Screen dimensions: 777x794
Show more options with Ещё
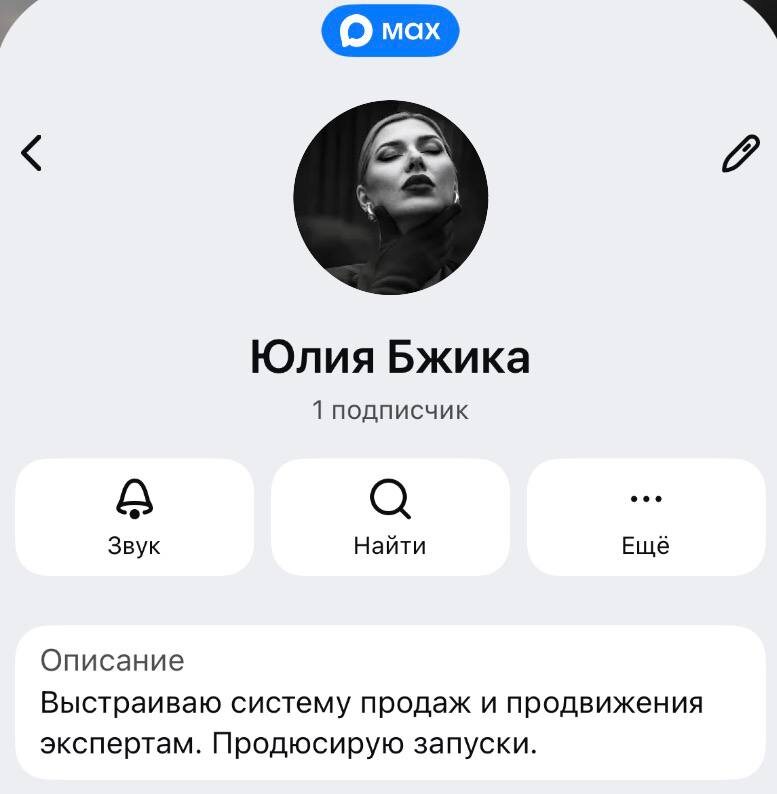646,516
